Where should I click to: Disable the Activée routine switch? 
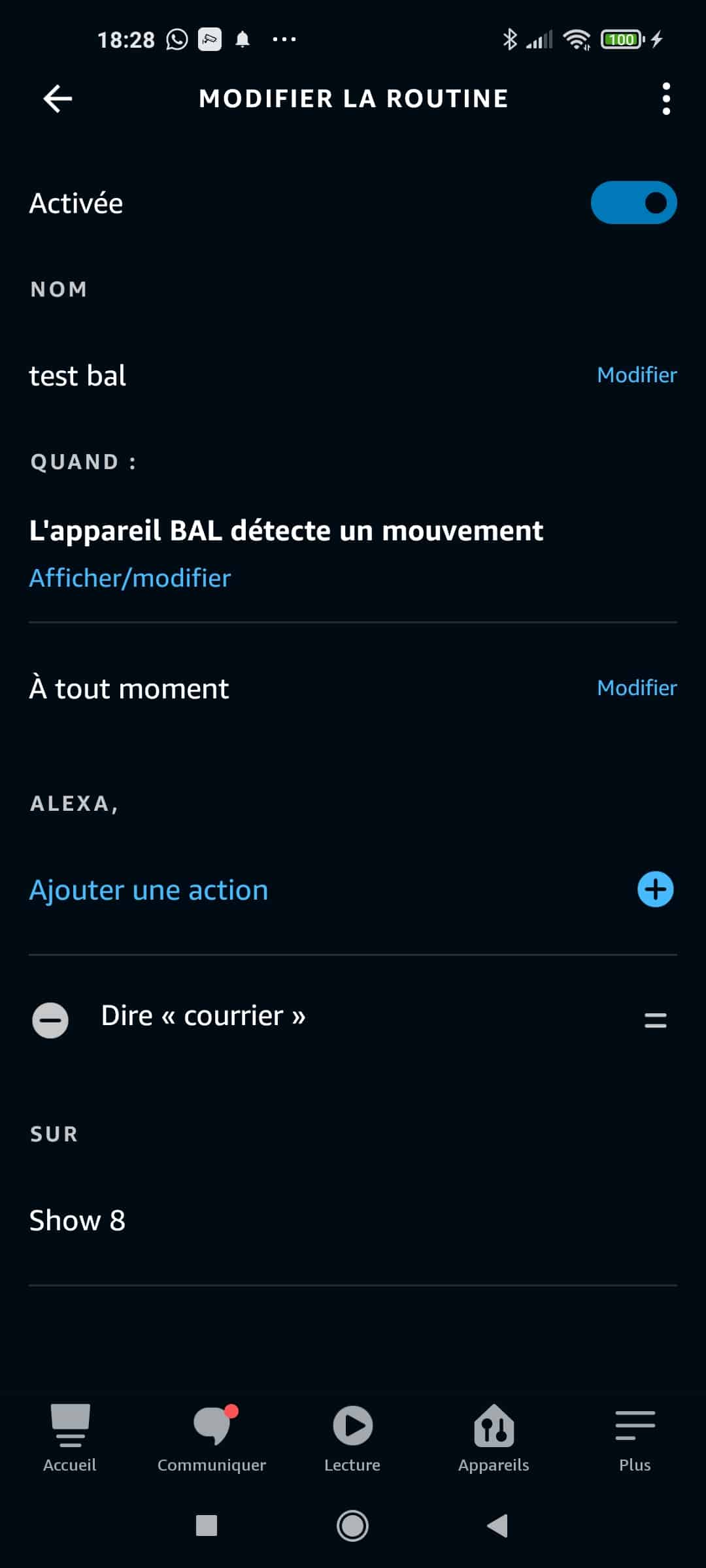pyautogui.click(x=633, y=203)
